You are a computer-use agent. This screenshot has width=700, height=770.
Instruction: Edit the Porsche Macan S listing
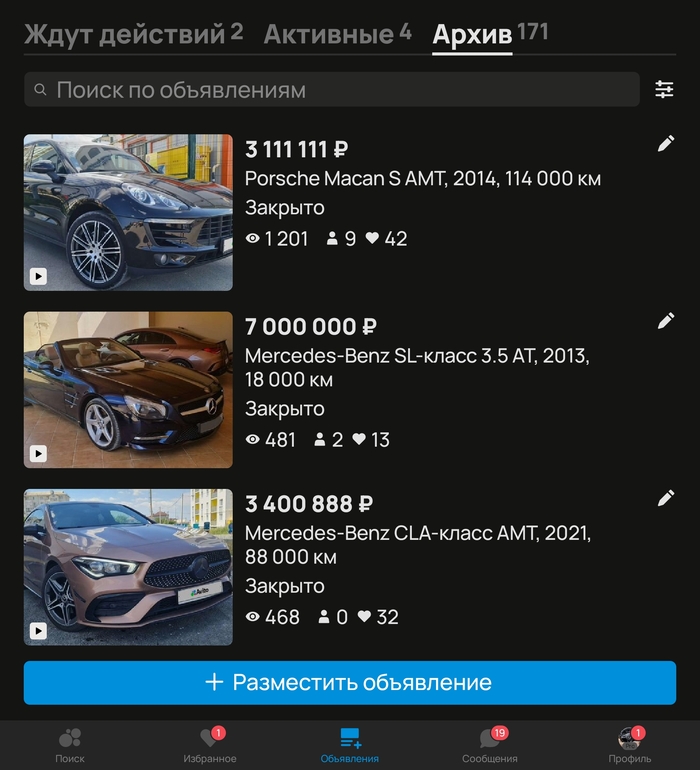pyautogui.click(x=666, y=144)
